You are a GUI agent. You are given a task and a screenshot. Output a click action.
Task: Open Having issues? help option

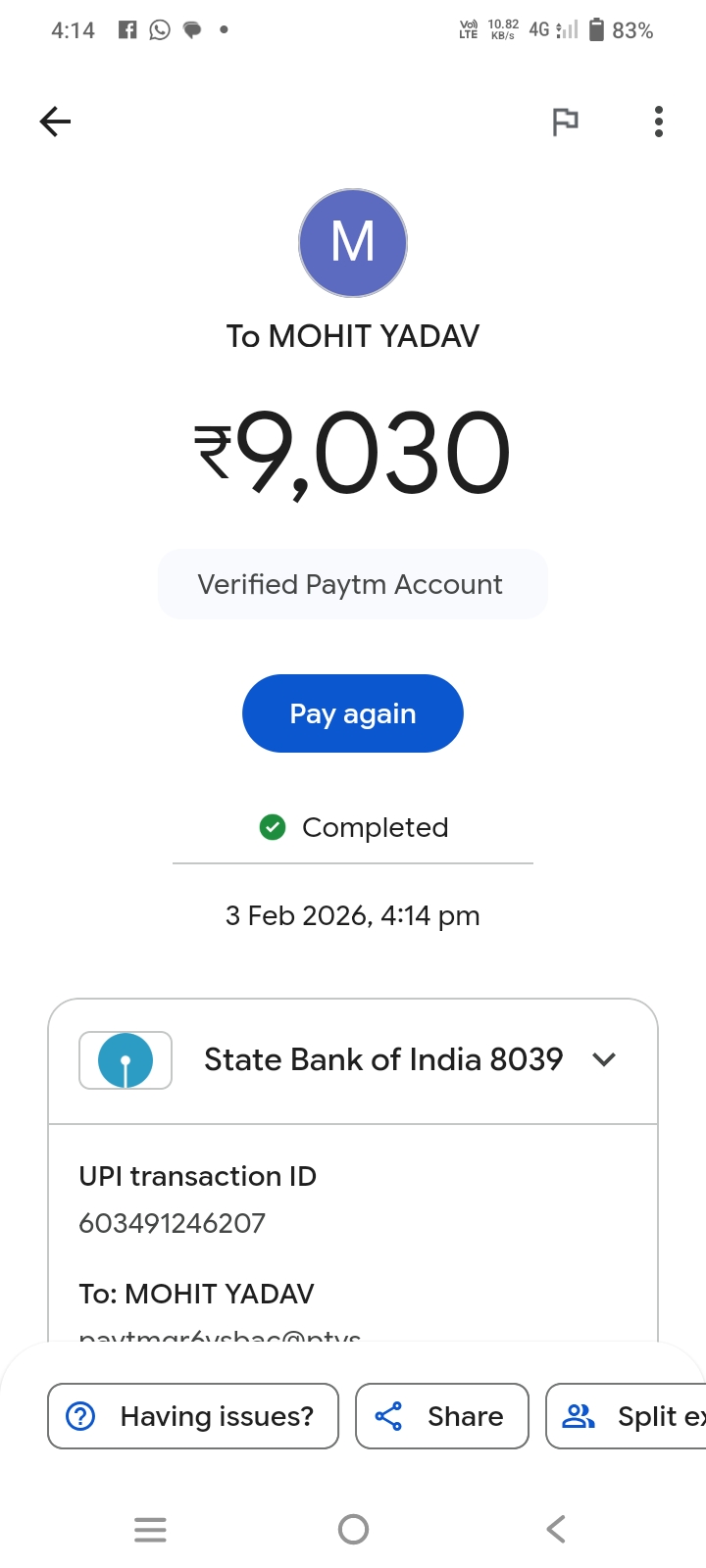pyautogui.click(x=193, y=1416)
